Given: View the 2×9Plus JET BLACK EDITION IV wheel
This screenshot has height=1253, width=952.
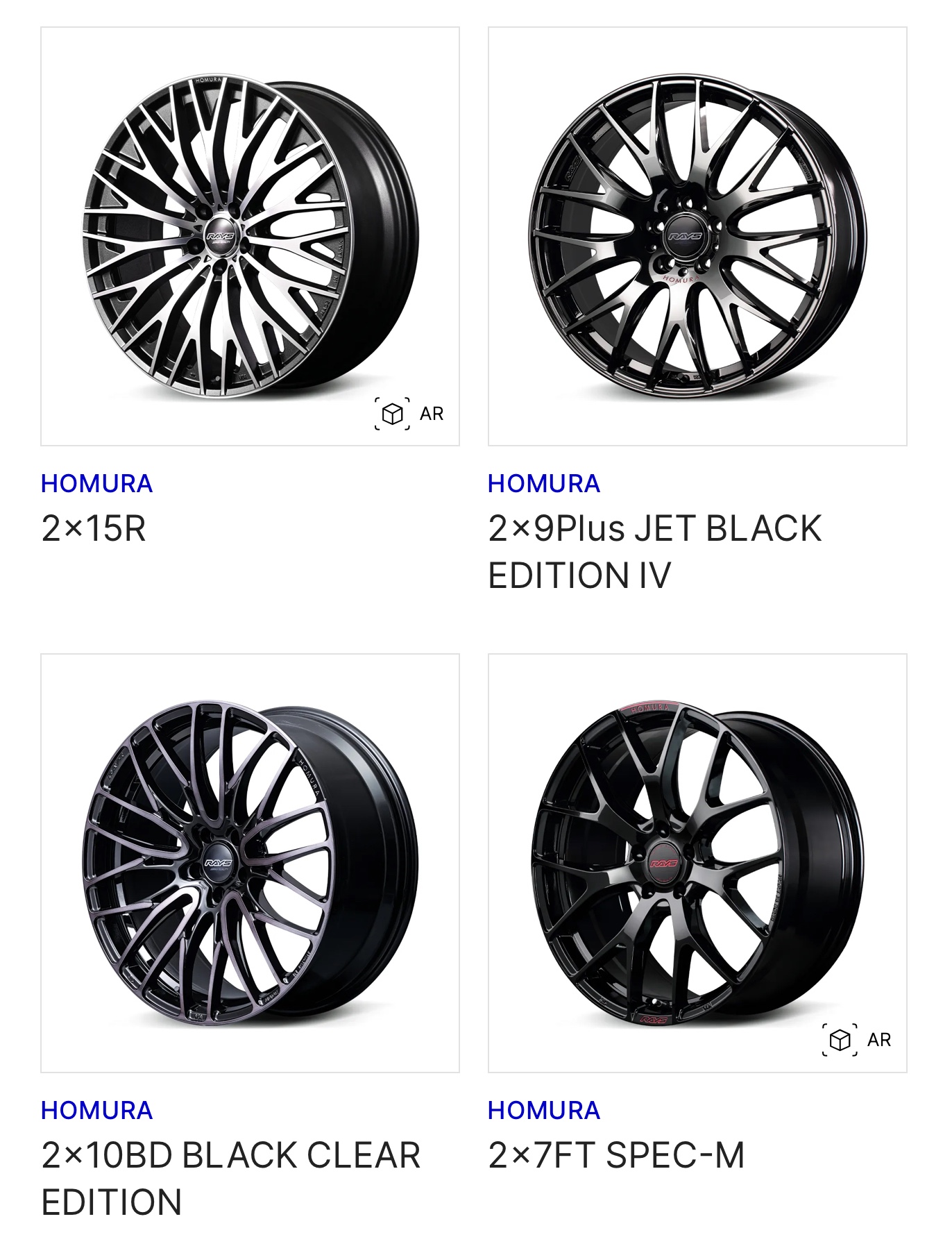Looking at the screenshot, I should pos(697,236).
